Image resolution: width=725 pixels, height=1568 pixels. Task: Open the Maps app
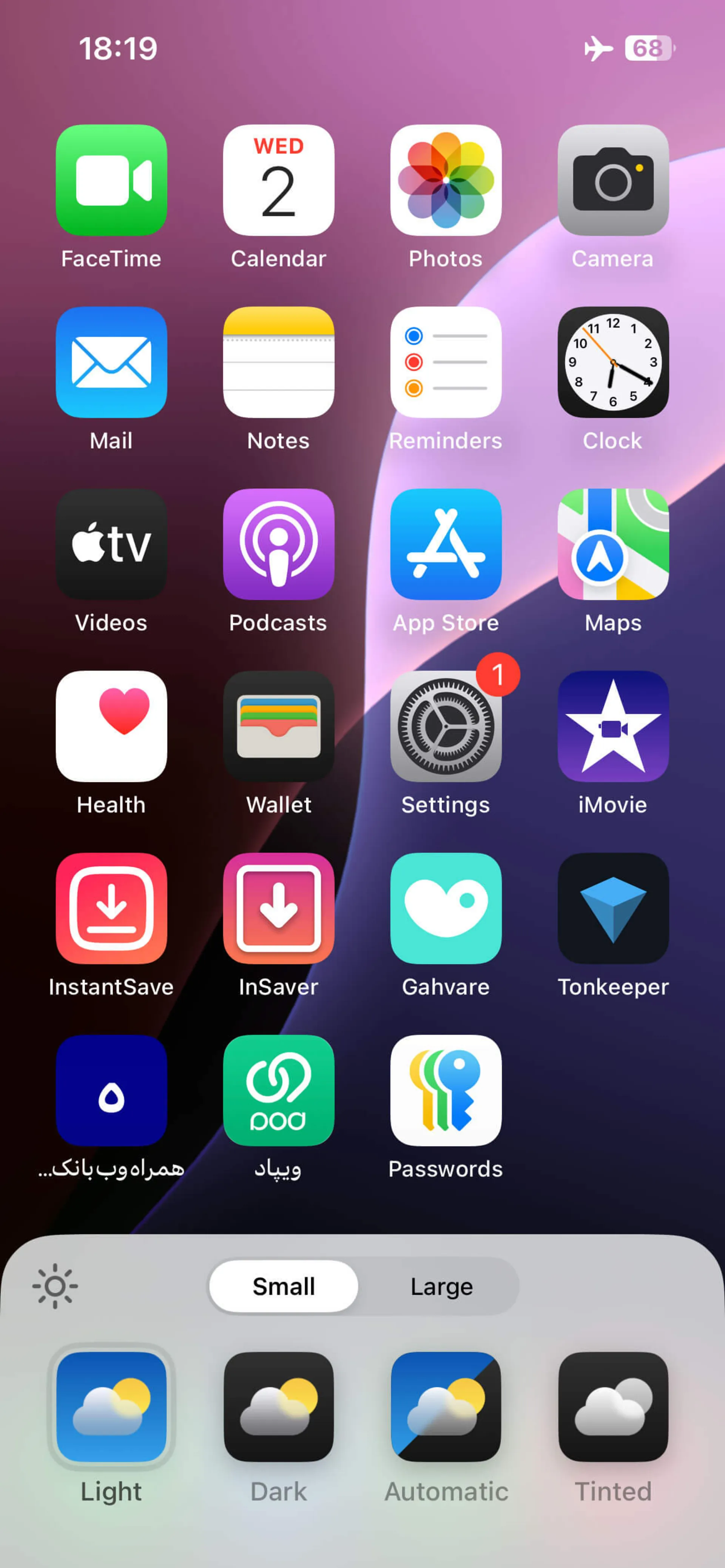(613, 544)
